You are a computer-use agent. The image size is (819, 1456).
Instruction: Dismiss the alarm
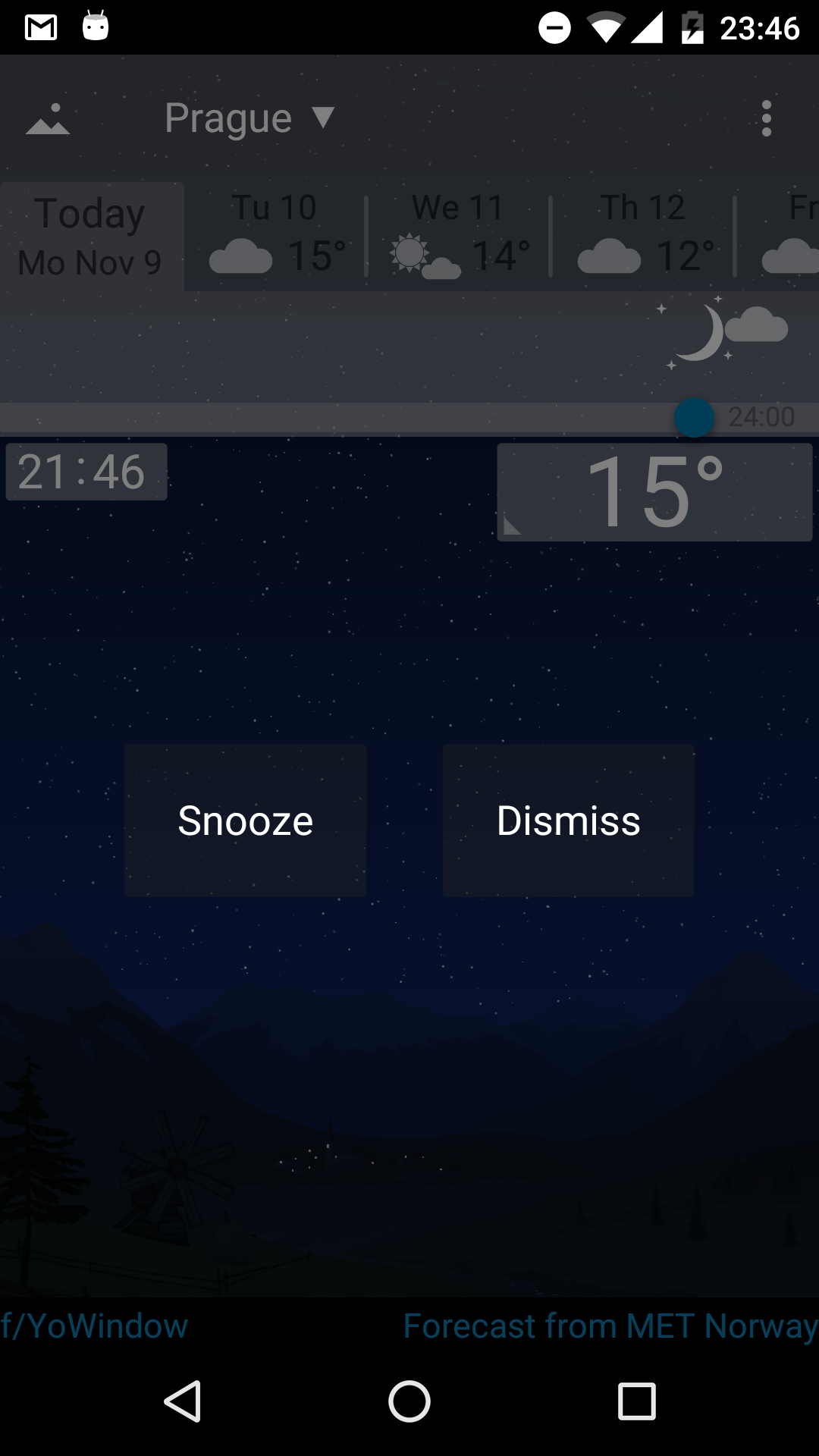coord(568,821)
